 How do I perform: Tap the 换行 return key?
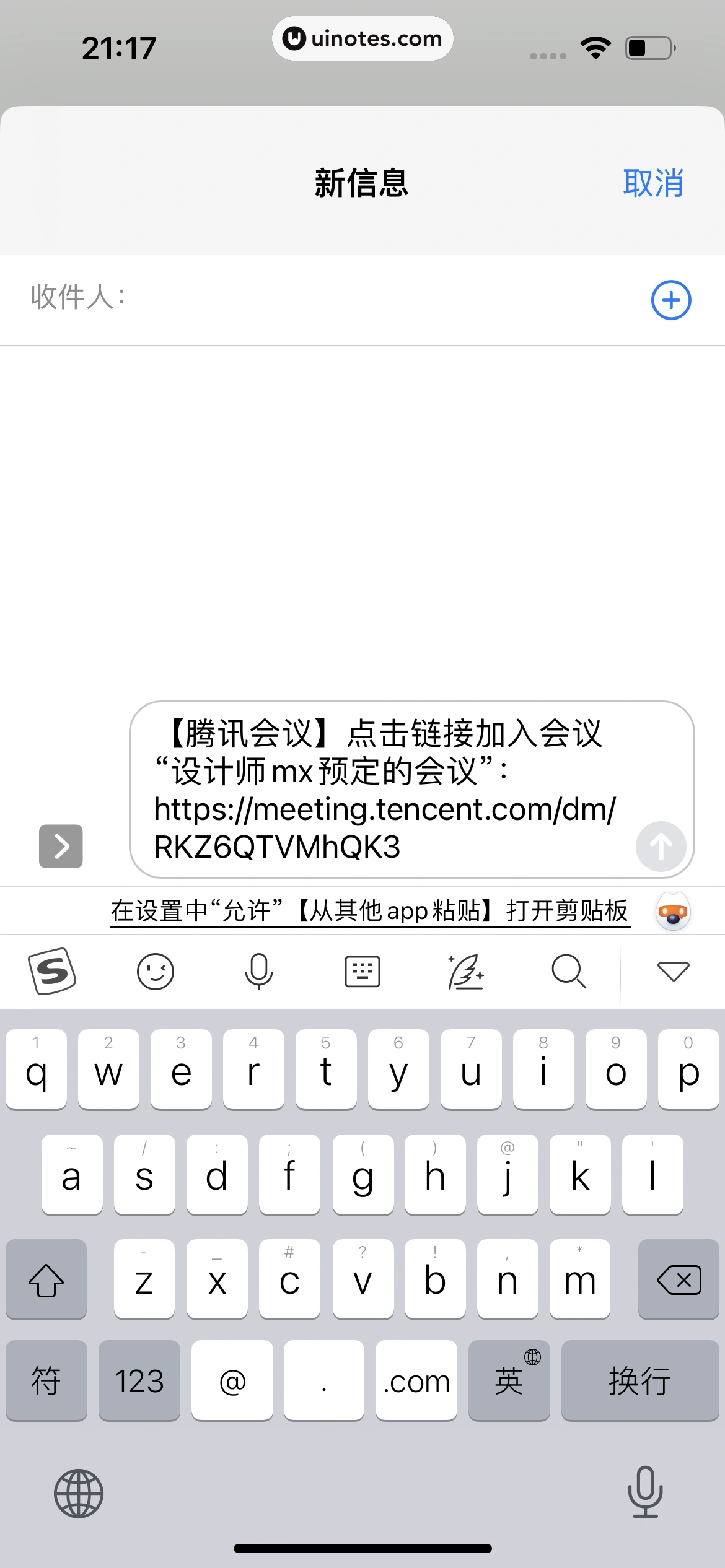click(639, 1381)
